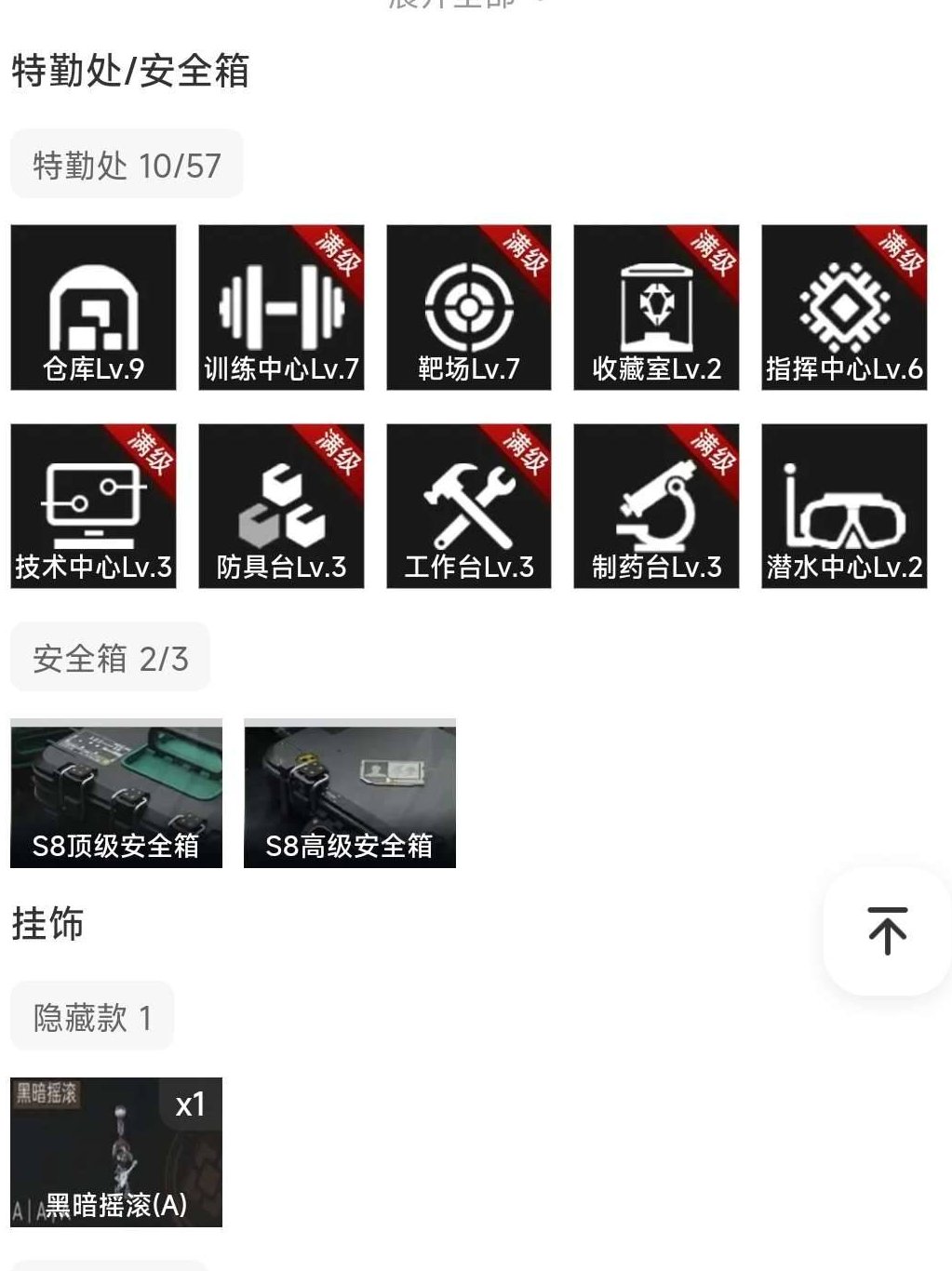Open the 挂饰 category heading
Image resolution: width=952 pixels, height=1271 pixels.
(x=47, y=924)
